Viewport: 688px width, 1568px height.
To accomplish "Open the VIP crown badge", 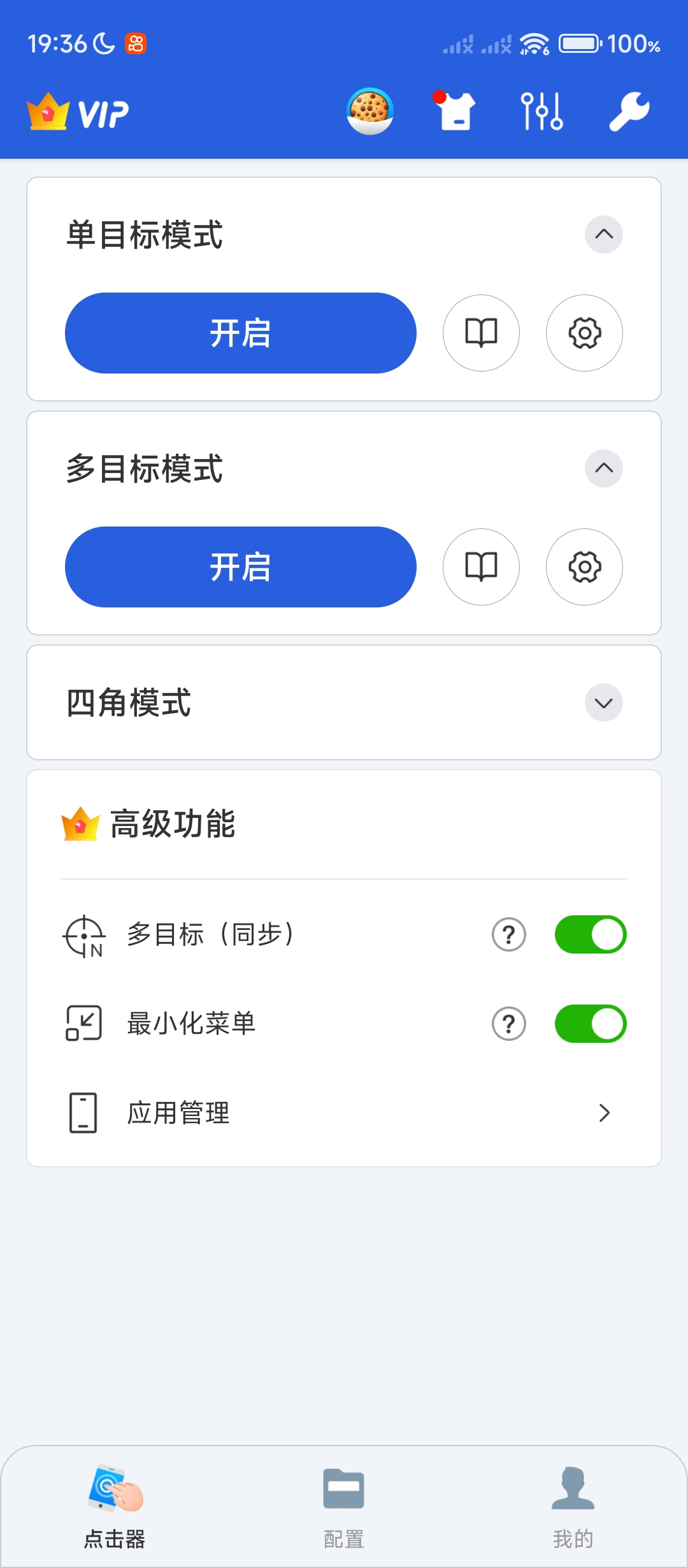I will 78,112.
